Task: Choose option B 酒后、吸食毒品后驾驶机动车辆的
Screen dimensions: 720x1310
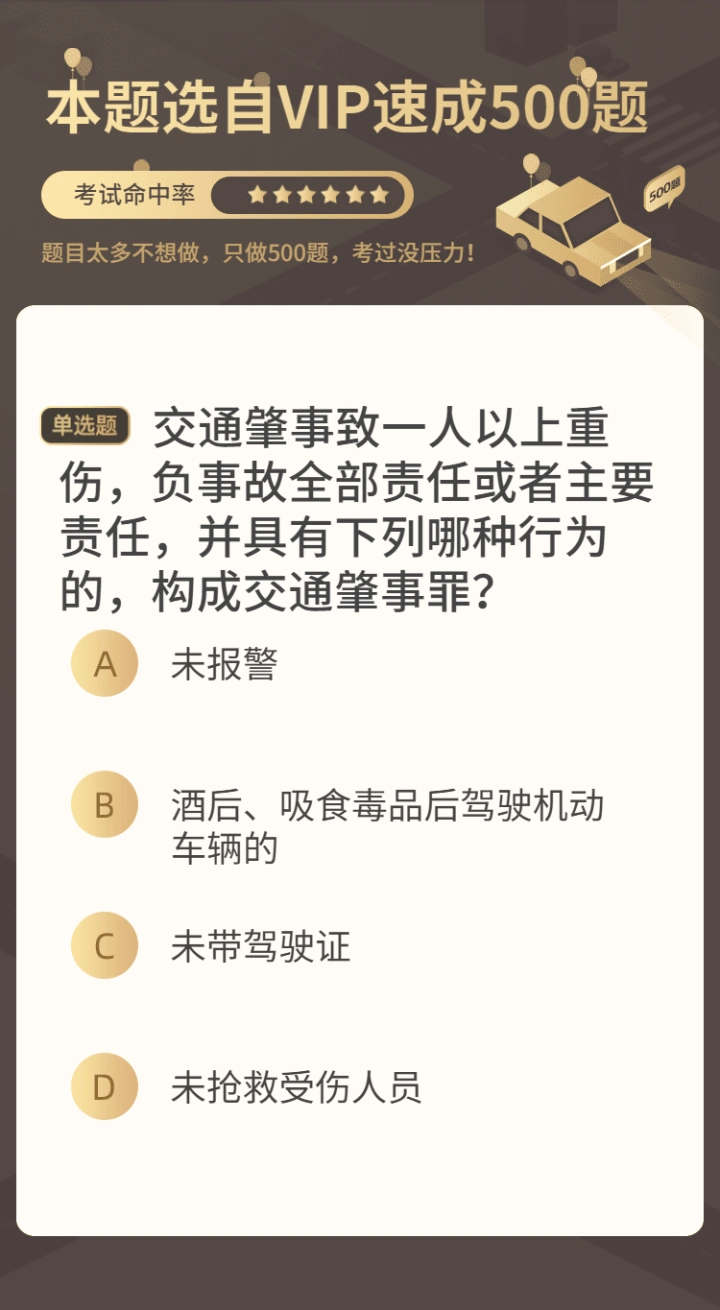Action: click(x=104, y=805)
